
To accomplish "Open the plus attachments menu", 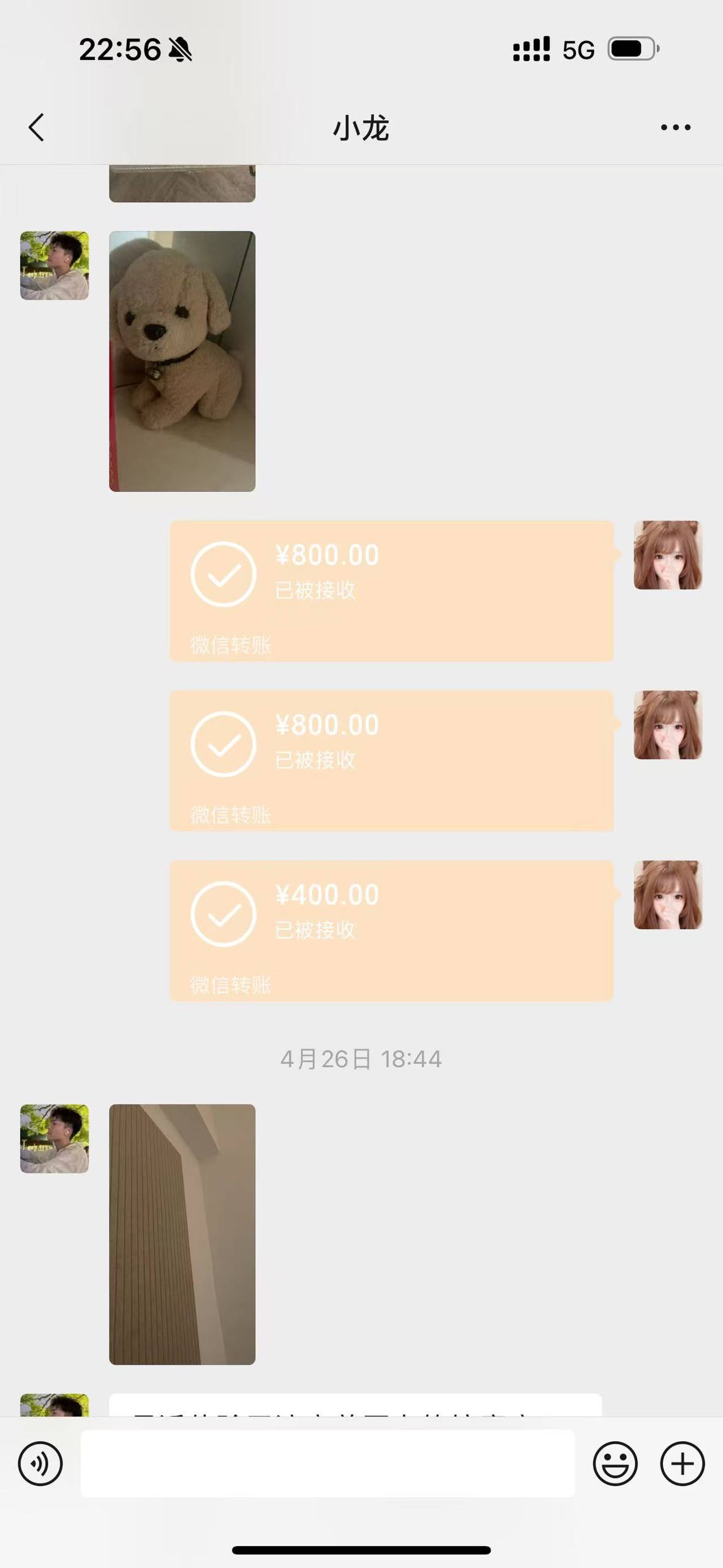I will 682,1464.
